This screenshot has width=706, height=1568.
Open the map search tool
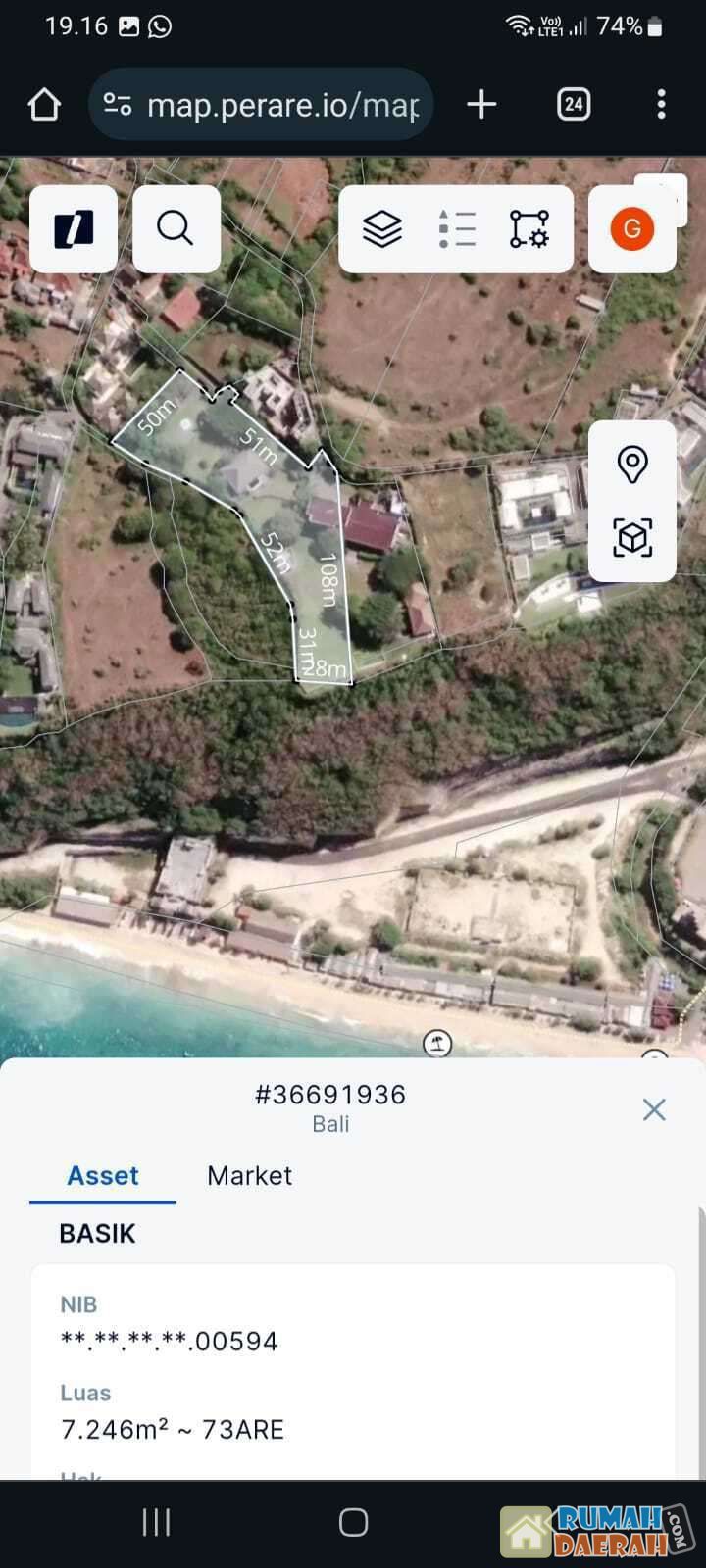pos(176,229)
